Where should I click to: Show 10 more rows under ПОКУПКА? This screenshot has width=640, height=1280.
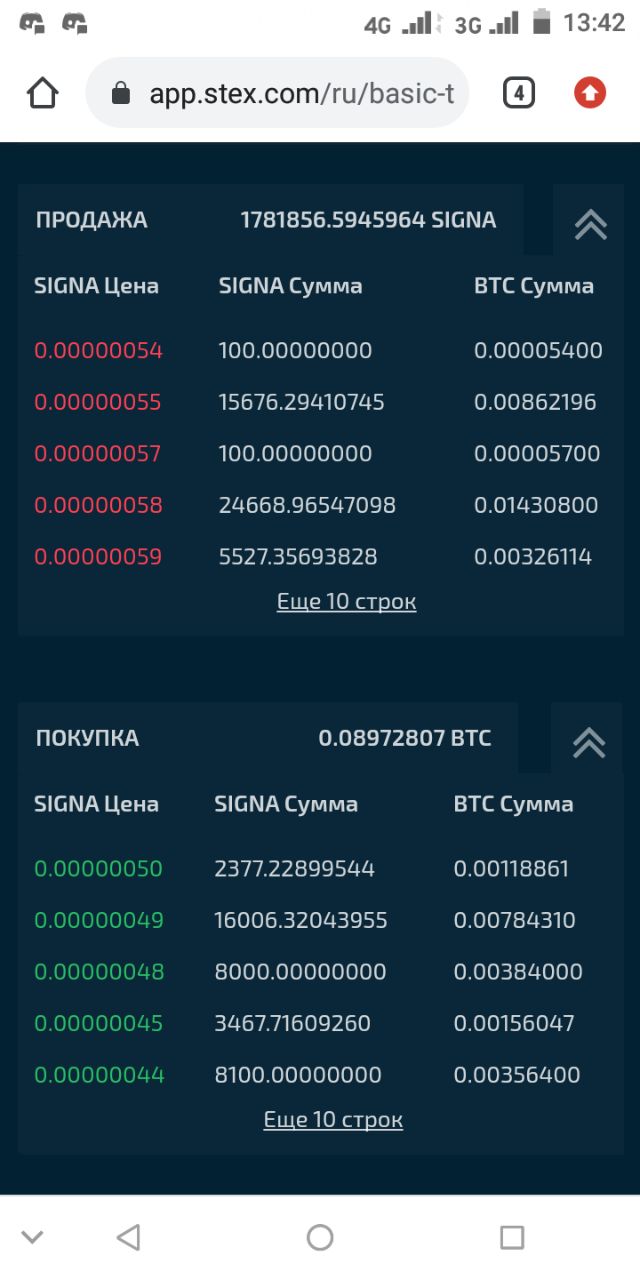coord(333,1119)
